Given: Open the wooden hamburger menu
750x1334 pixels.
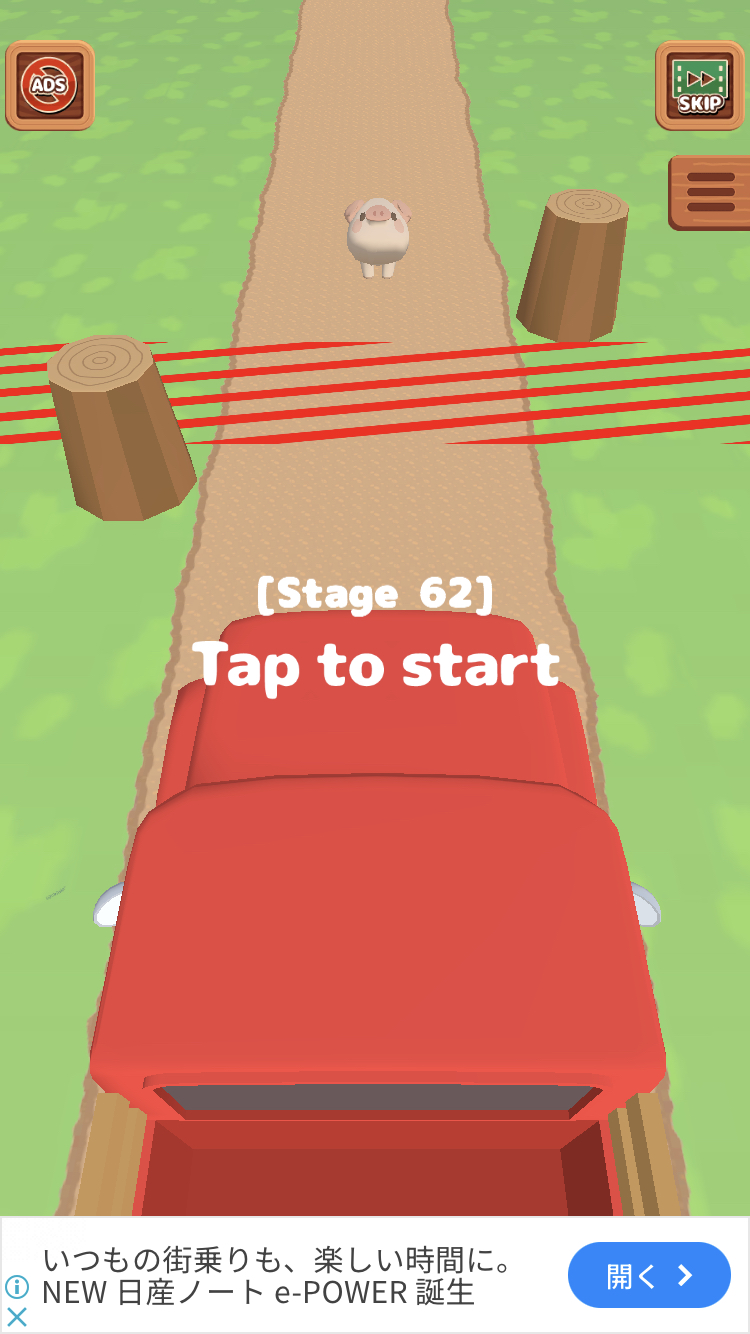Looking at the screenshot, I should click(710, 192).
